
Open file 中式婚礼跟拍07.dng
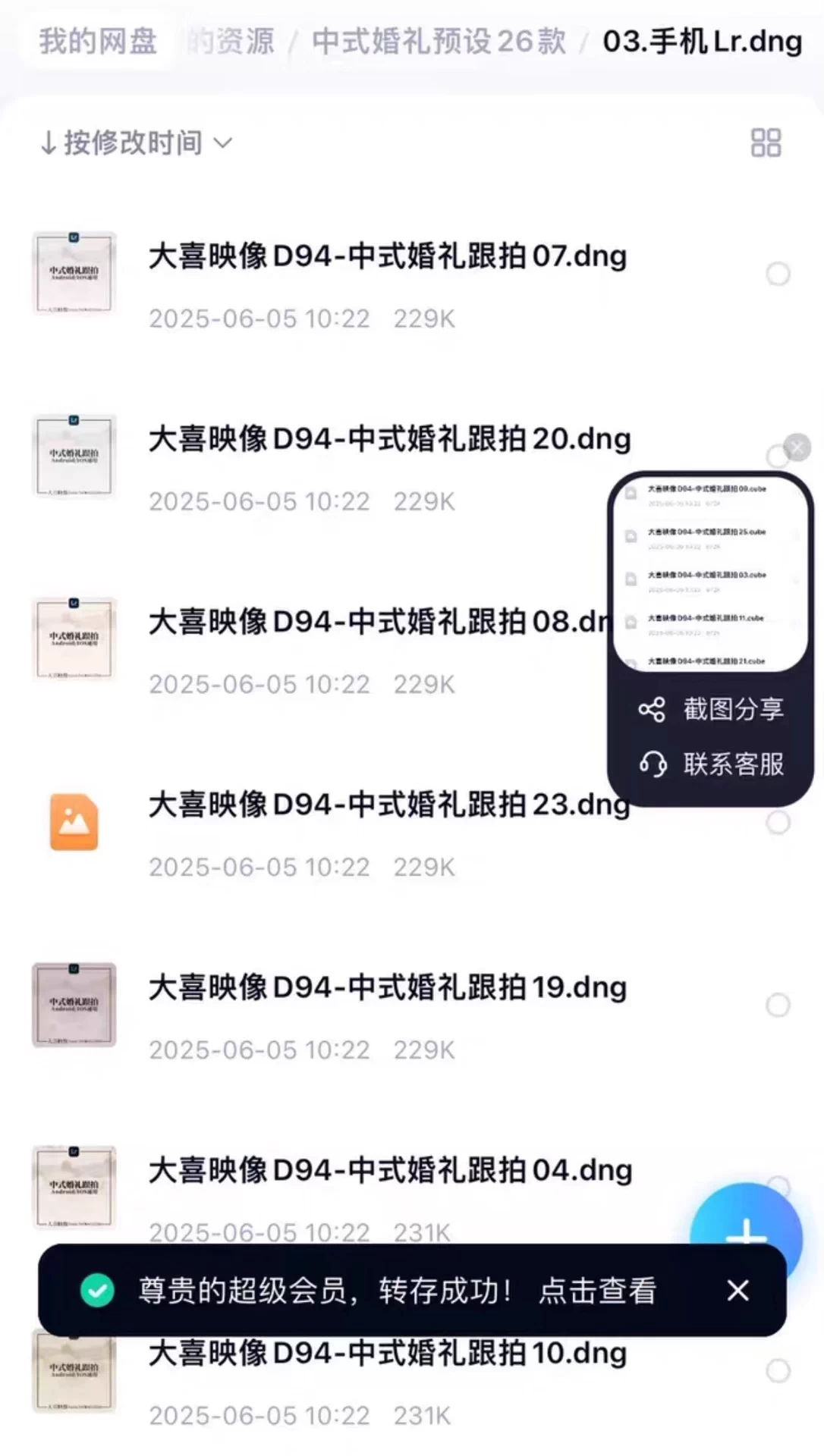(387, 256)
